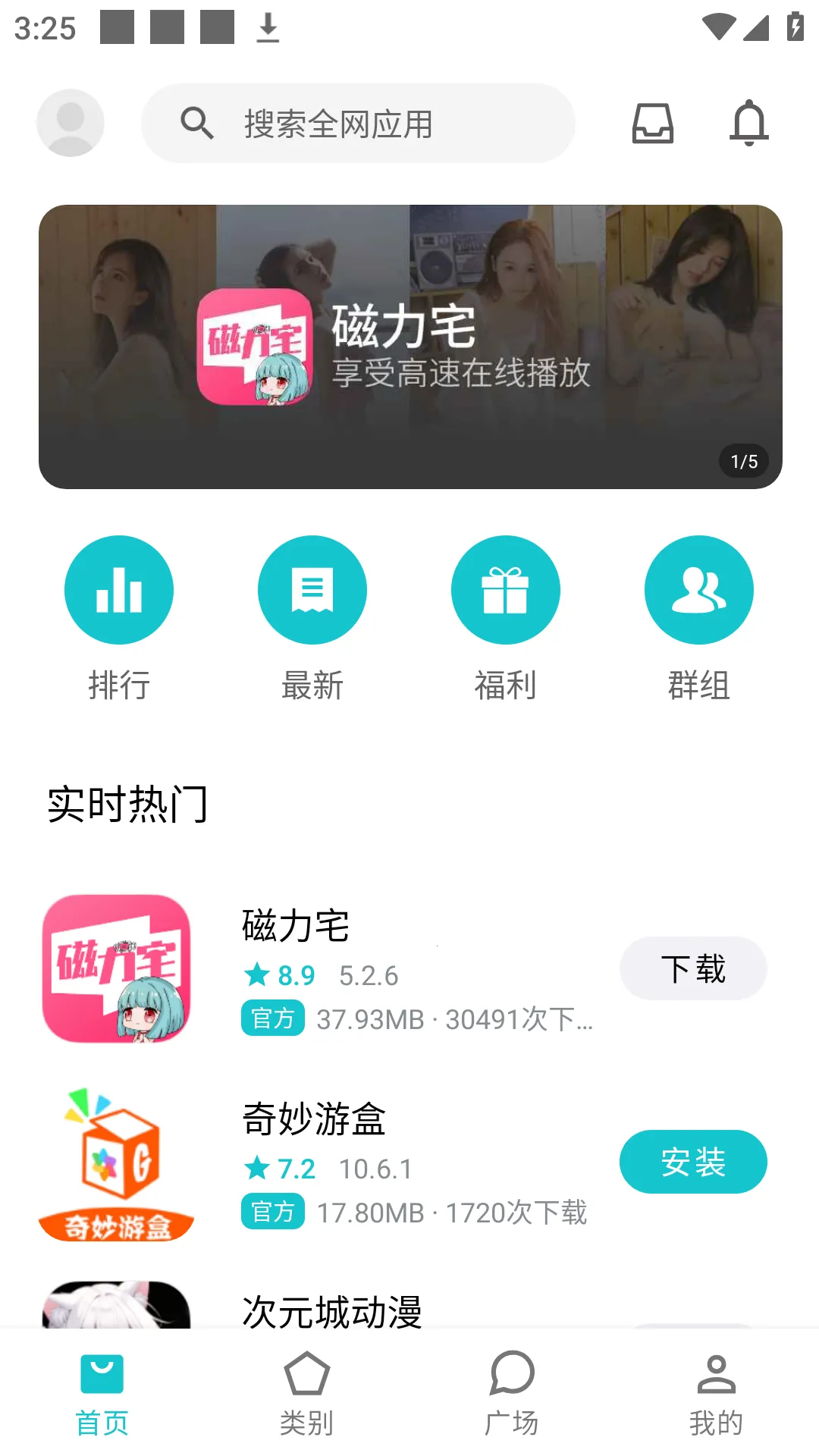The width and height of the screenshot is (819, 1456).
Task: Tap the 1/5 carousel page indicator
Action: pos(744,460)
